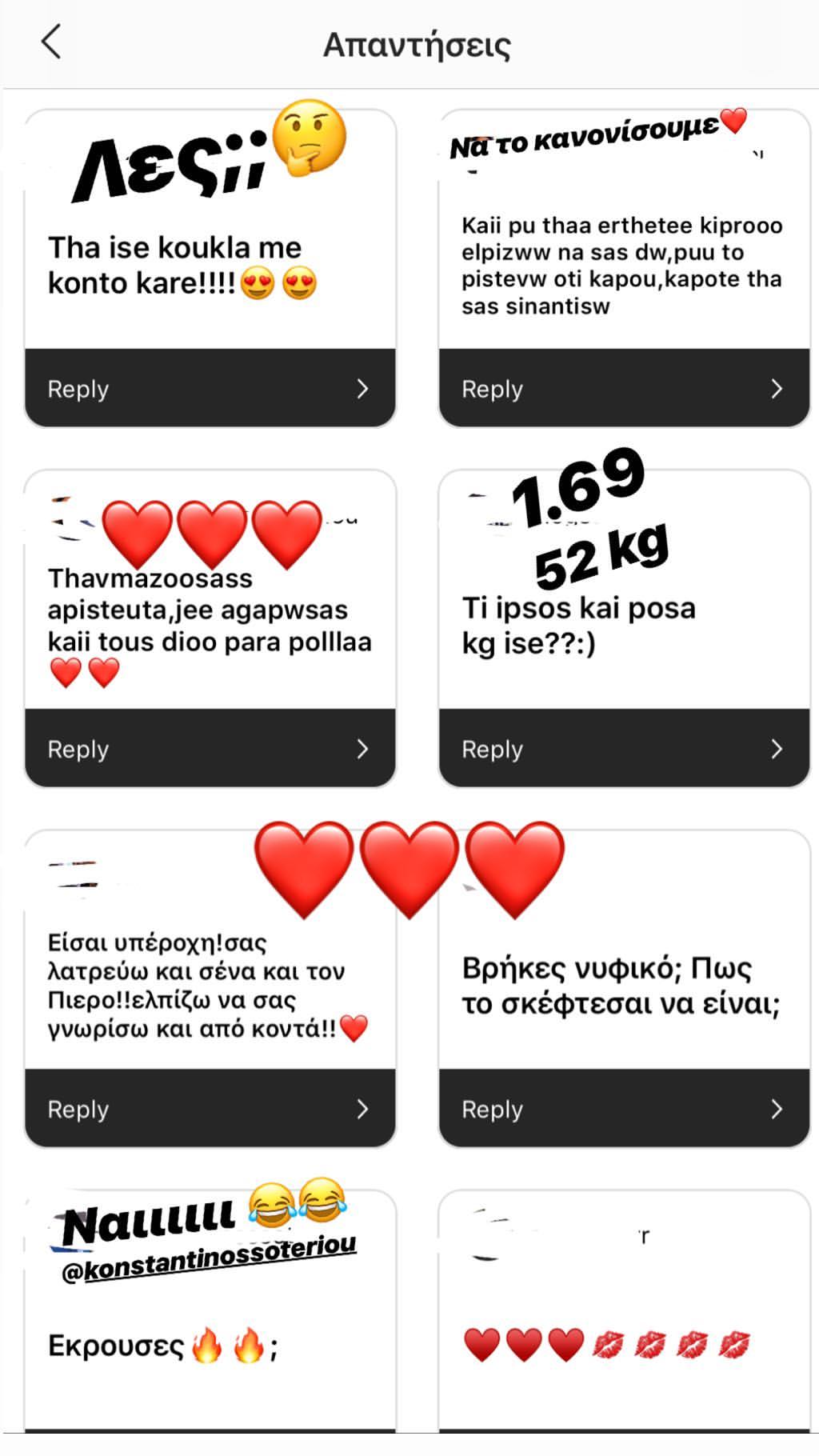This screenshot has width=819, height=1456.
Task: Reply to the 'Βρήκες νυφικό' response
Action: coord(624,1109)
